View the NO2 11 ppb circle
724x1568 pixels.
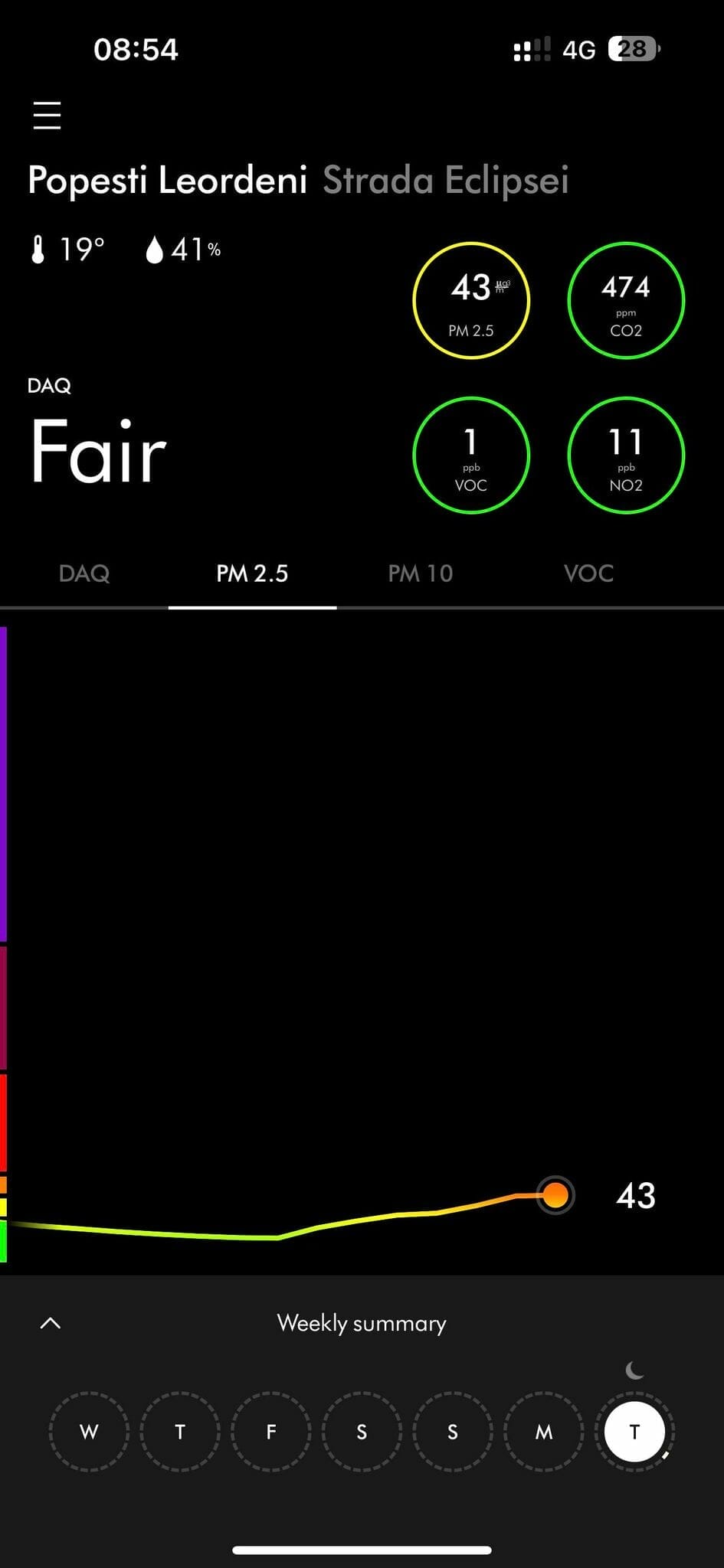[x=625, y=455]
